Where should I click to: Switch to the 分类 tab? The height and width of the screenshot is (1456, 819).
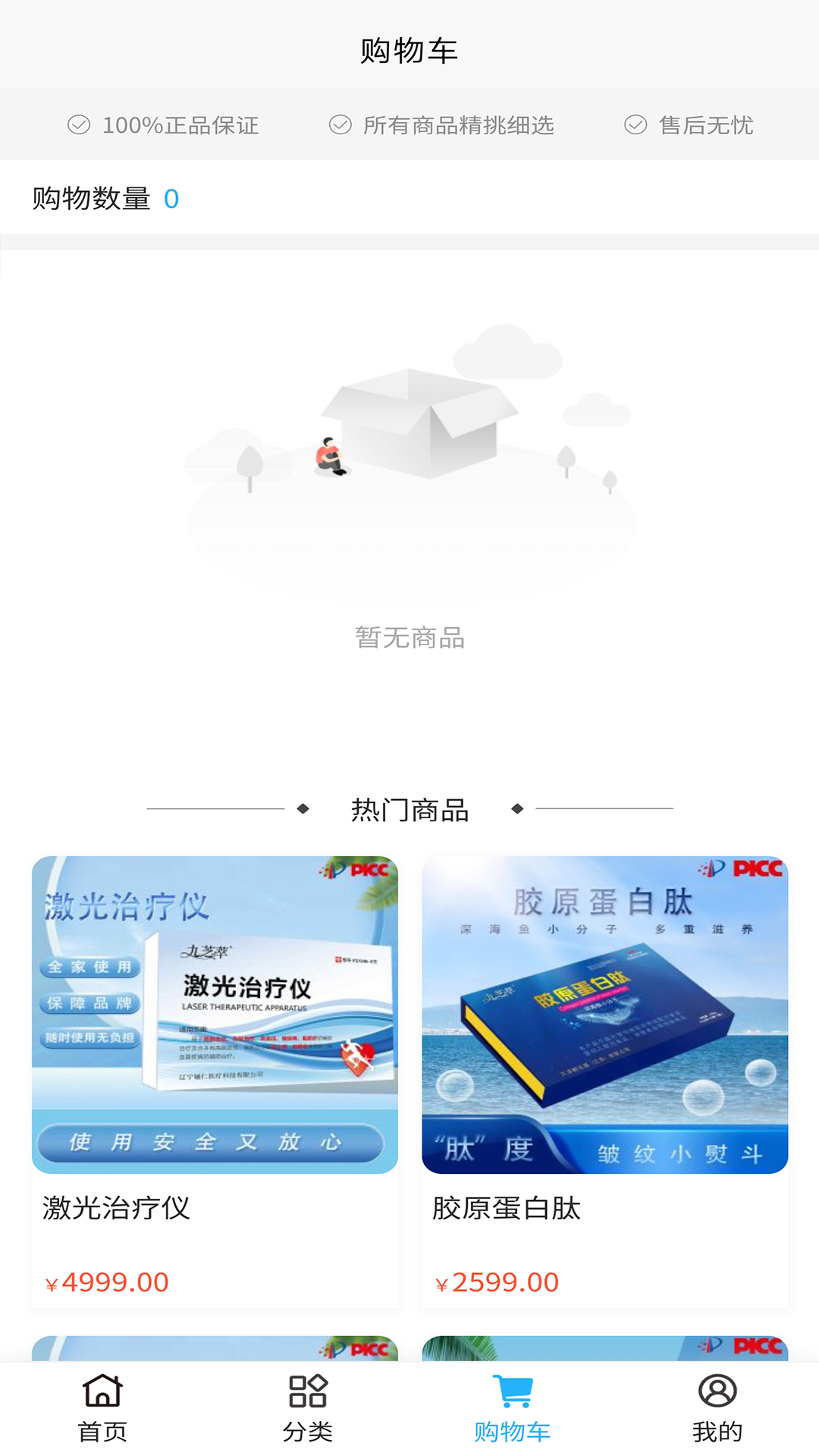307,1410
